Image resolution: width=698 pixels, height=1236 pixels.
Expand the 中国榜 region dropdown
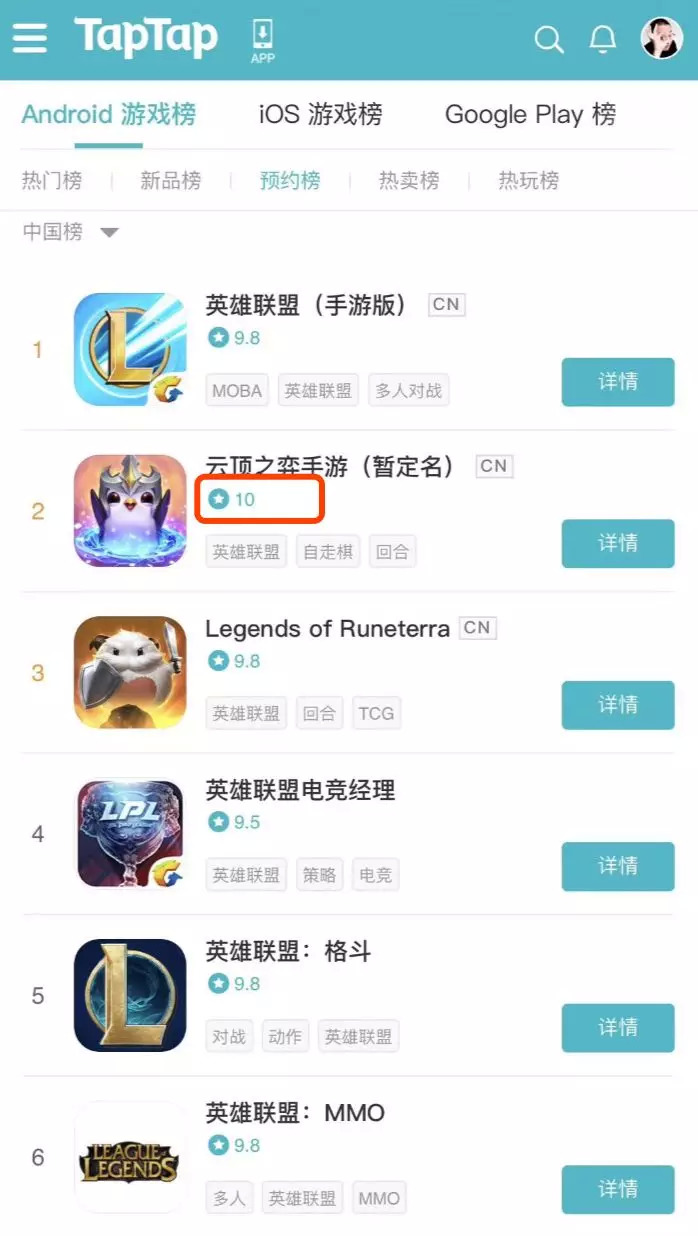coord(70,232)
